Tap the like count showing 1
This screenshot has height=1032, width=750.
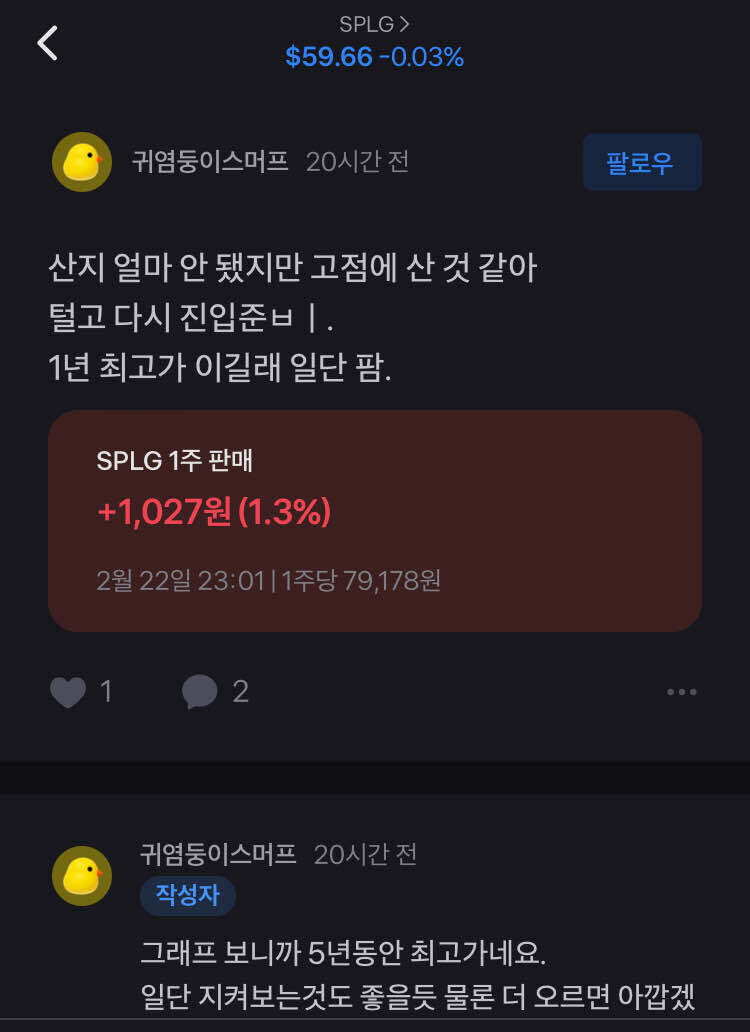coord(105,691)
